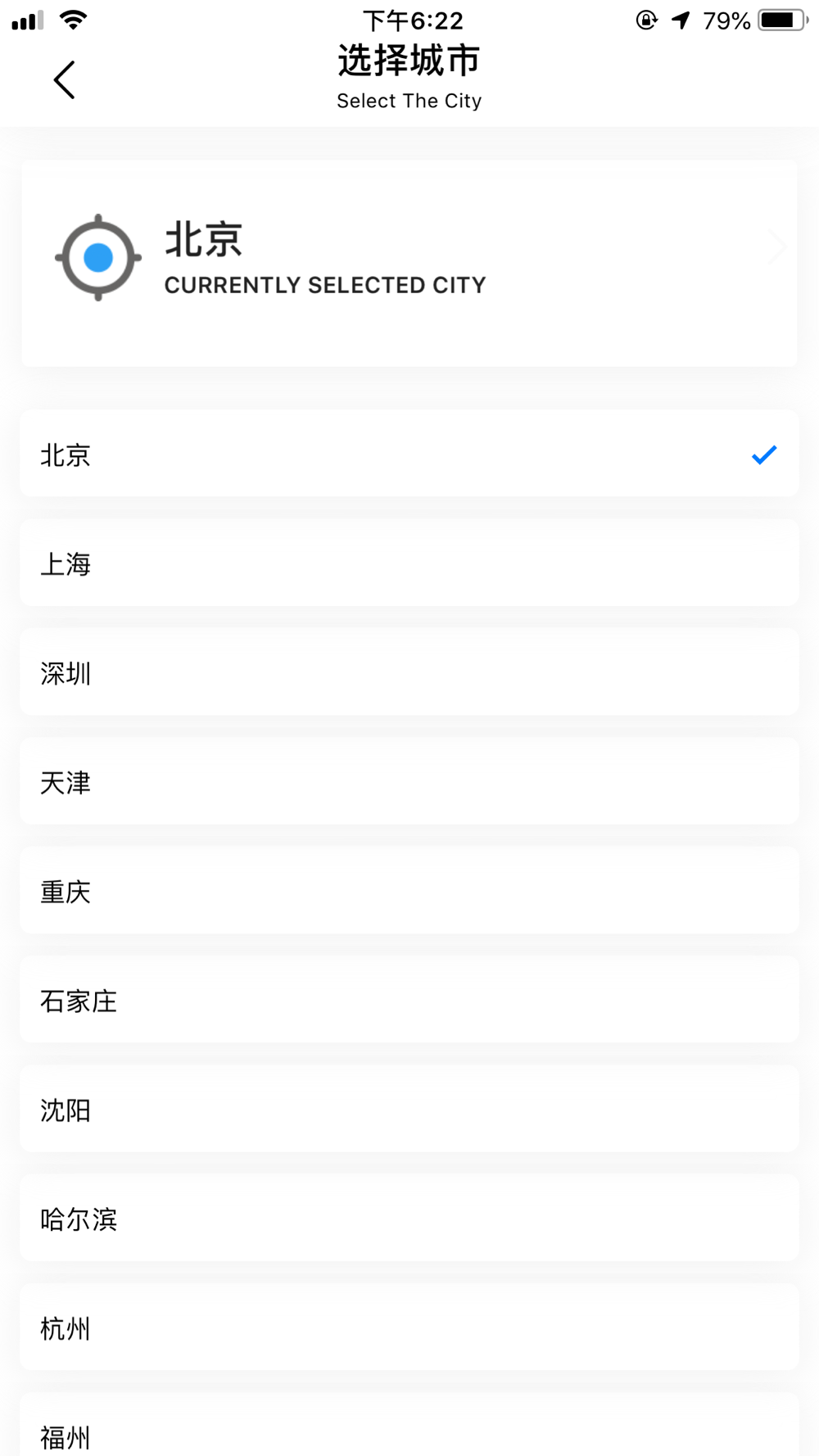Viewport: 819px width, 1456px height.
Task: Select 哈尔滨 as the city
Action: point(409,1218)
